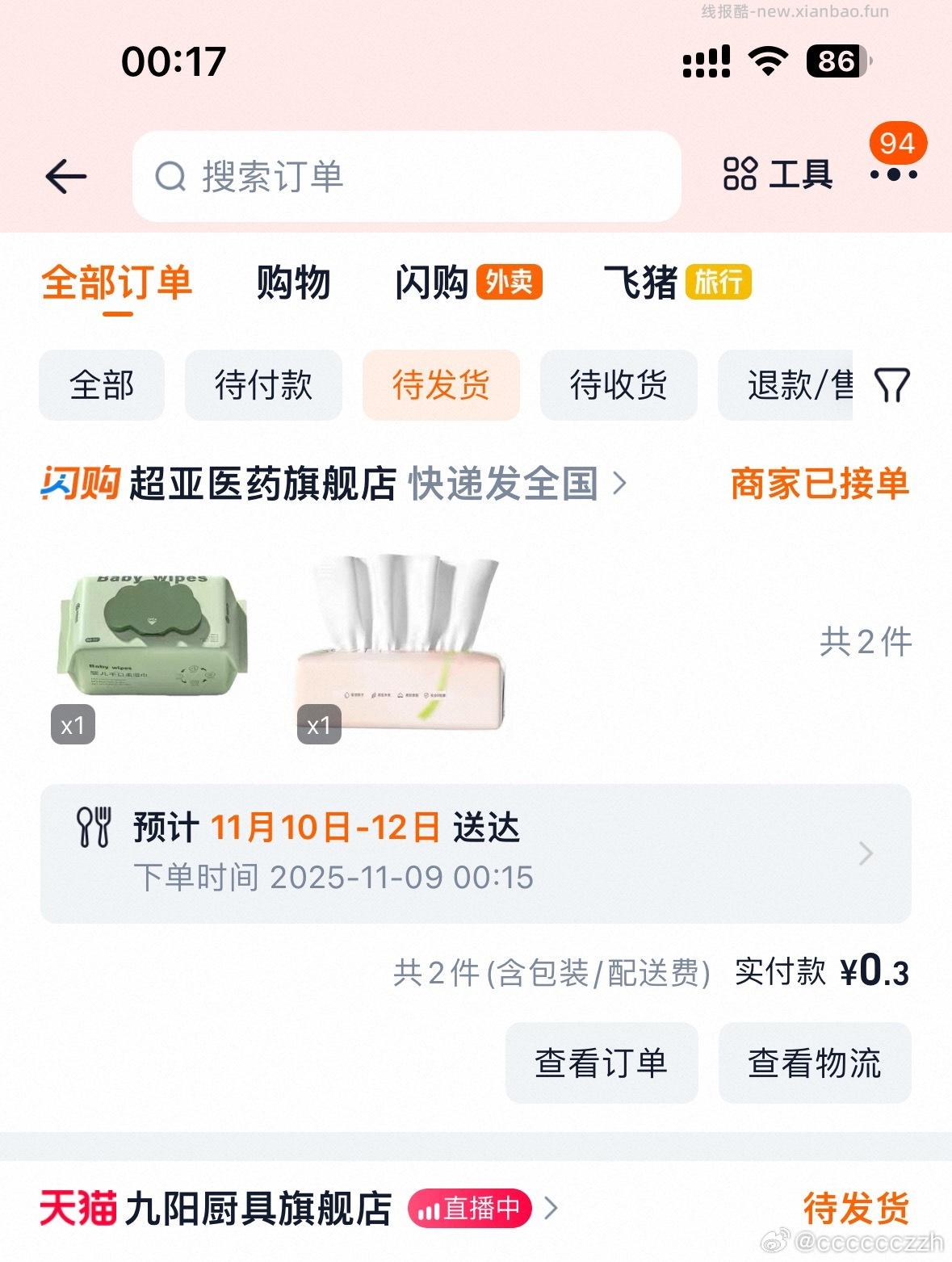
Task: Open delivery estimate details via right chevron
Action: pos(866,853)
